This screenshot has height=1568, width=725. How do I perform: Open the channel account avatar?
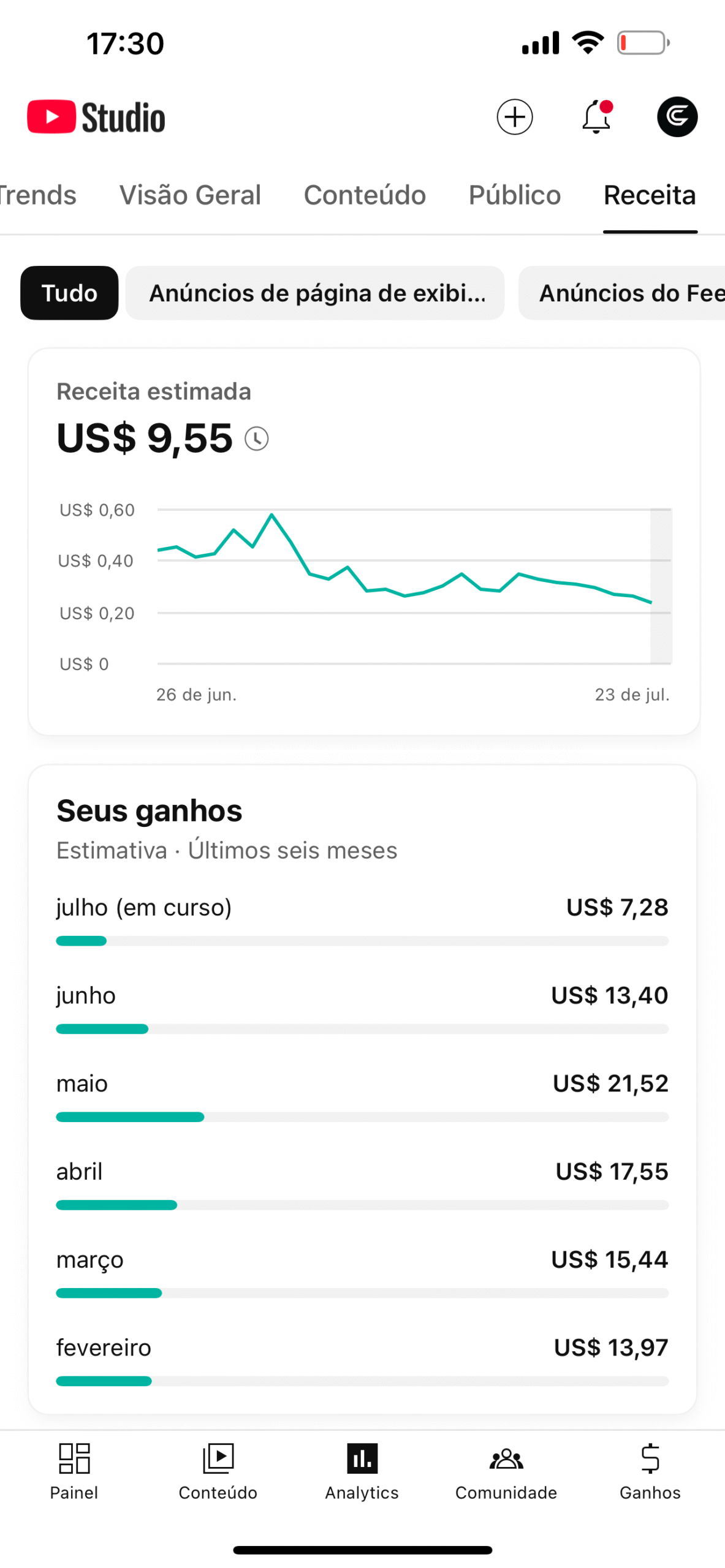[x=677, y=116]
